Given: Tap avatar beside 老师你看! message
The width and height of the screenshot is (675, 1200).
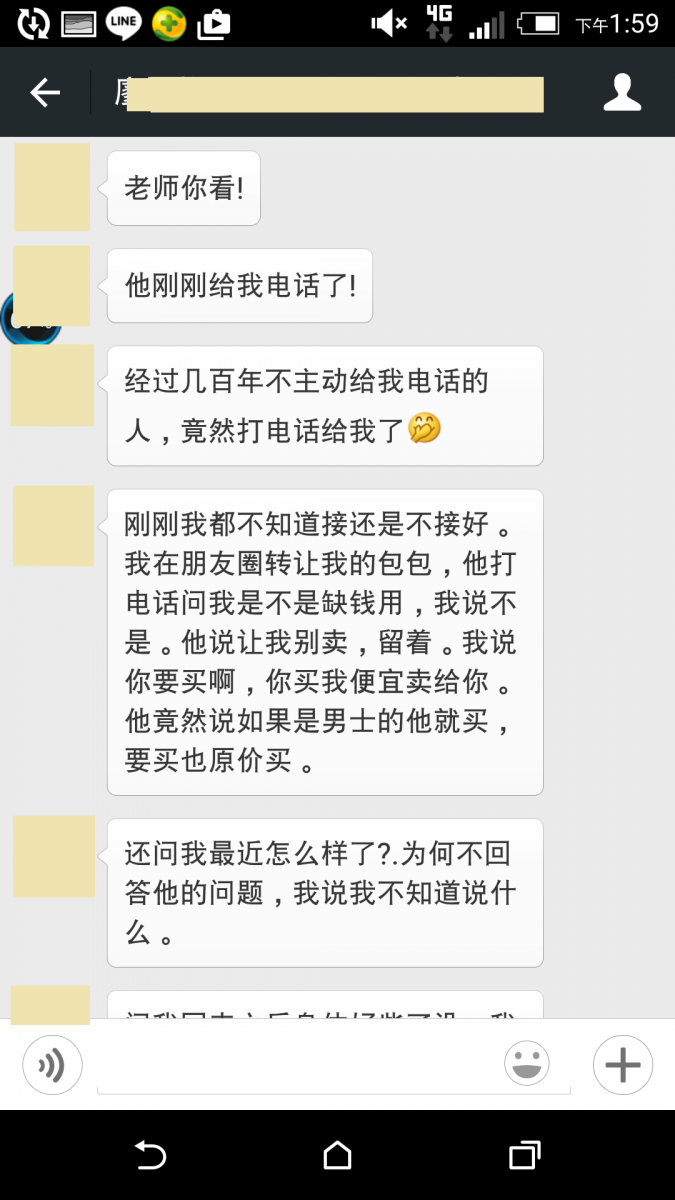Looking at the screenshot, I should click(x=52, y=187).
